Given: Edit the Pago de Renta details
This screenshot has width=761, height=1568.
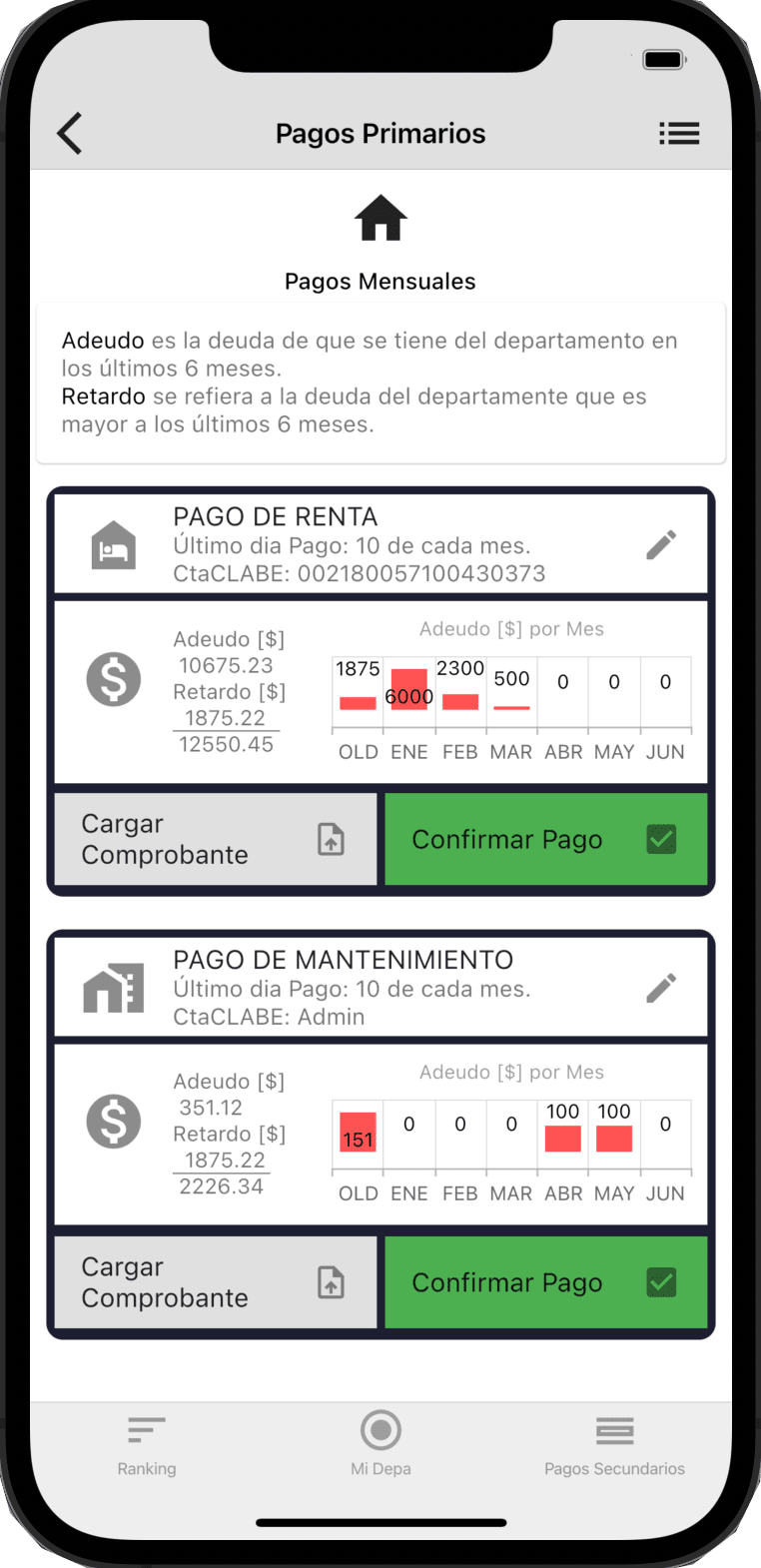Looking at the screenshot, I should coord(661,545).
